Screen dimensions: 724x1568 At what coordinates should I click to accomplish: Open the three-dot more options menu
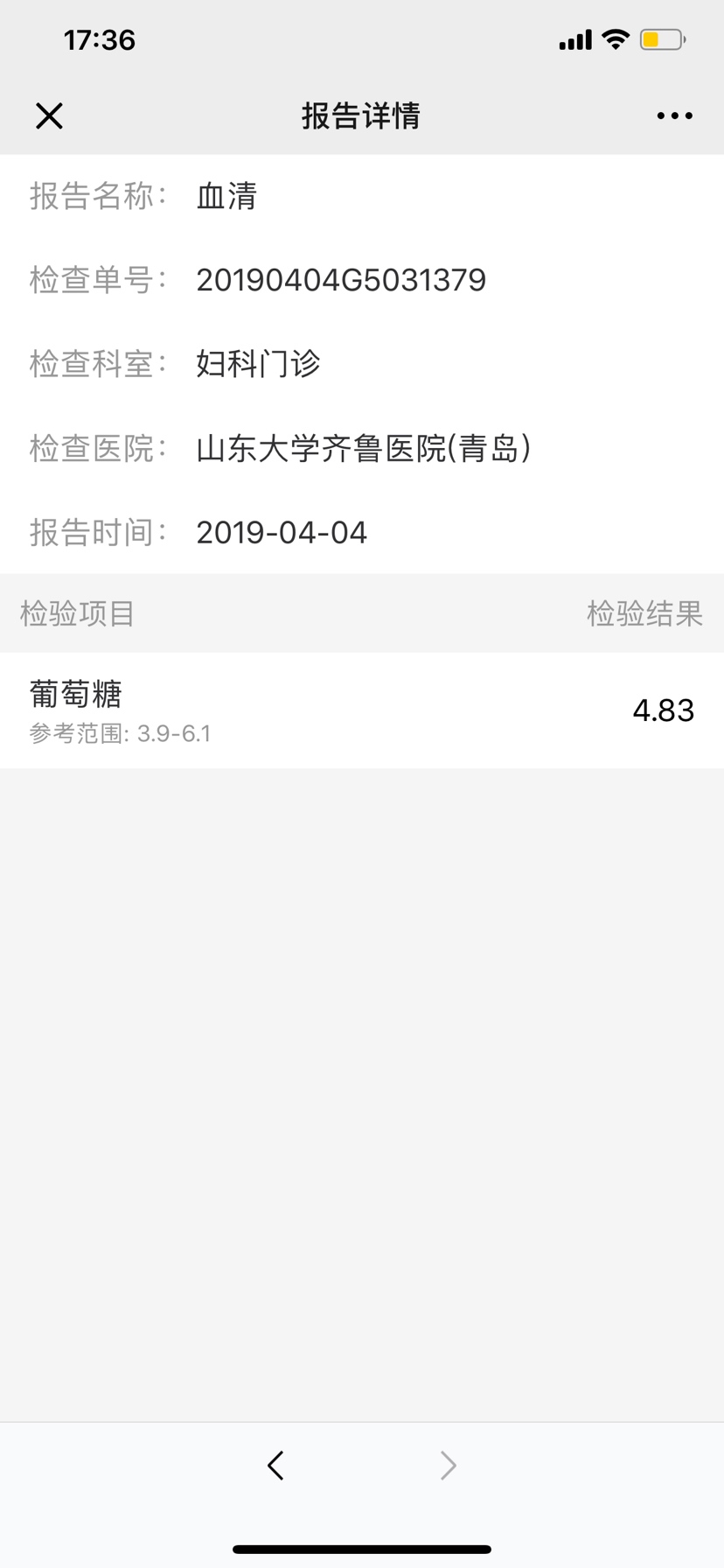click(674, 115)
